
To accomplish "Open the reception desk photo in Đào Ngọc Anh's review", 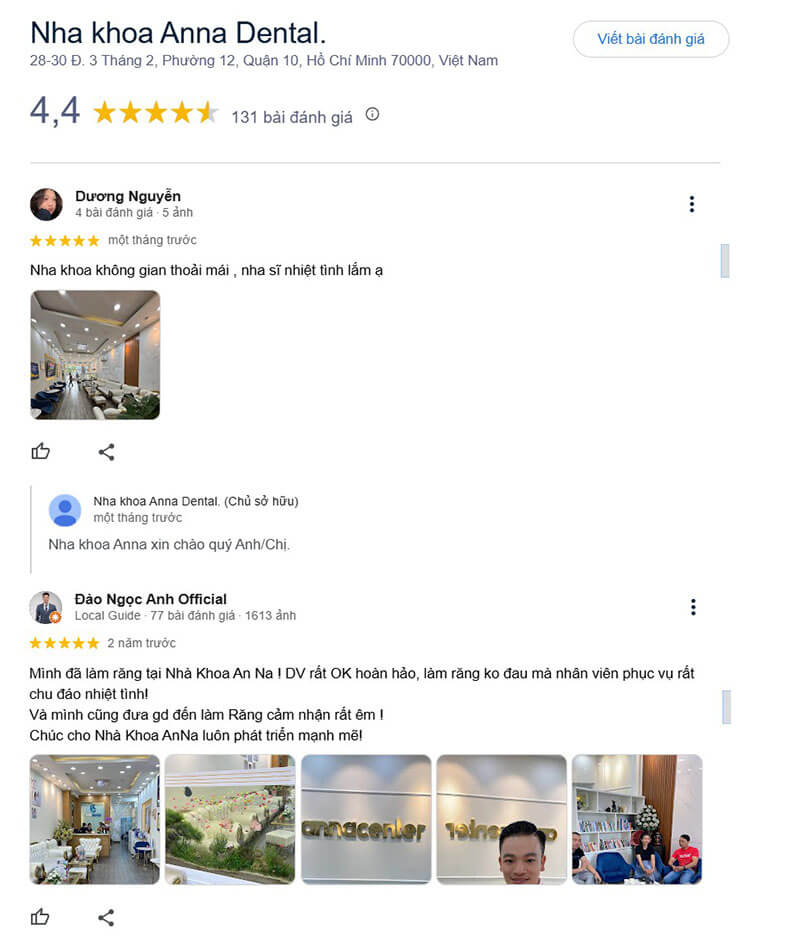I will tap(95, 819).
